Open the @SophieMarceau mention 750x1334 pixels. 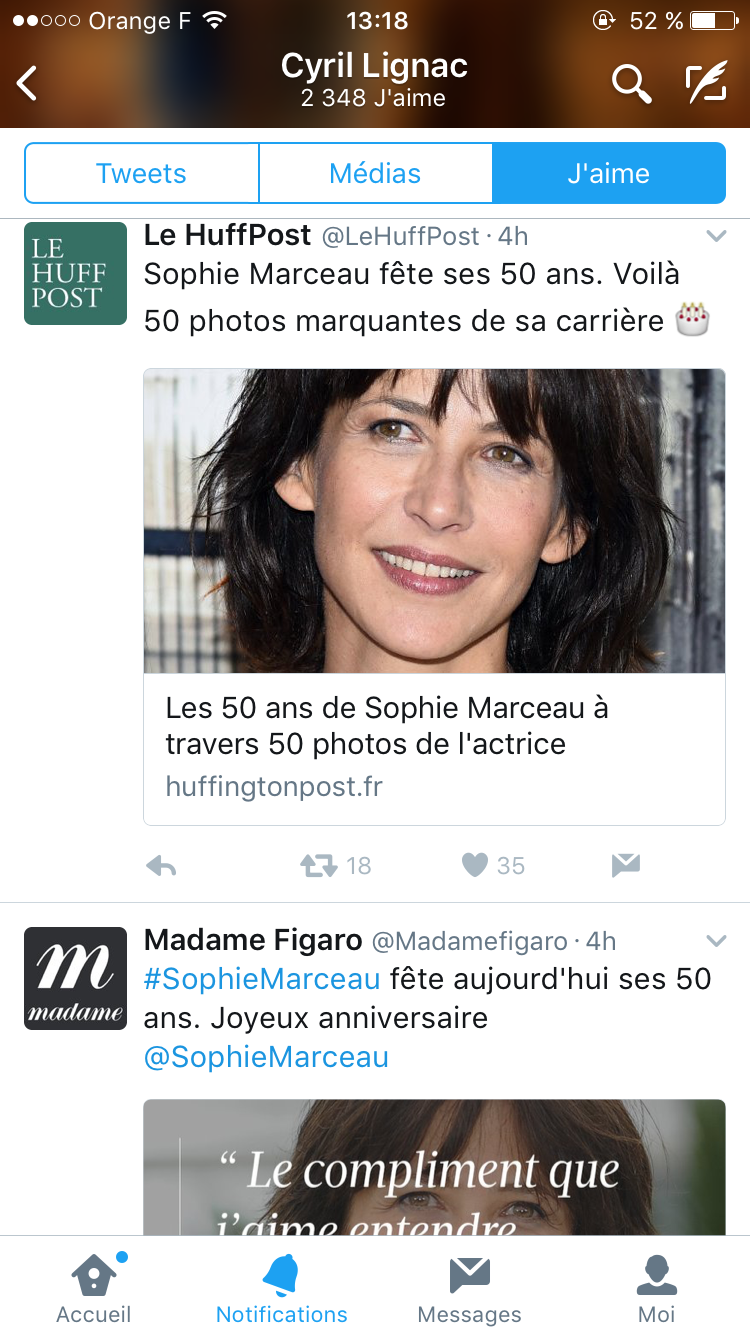tap(266, 1057)
